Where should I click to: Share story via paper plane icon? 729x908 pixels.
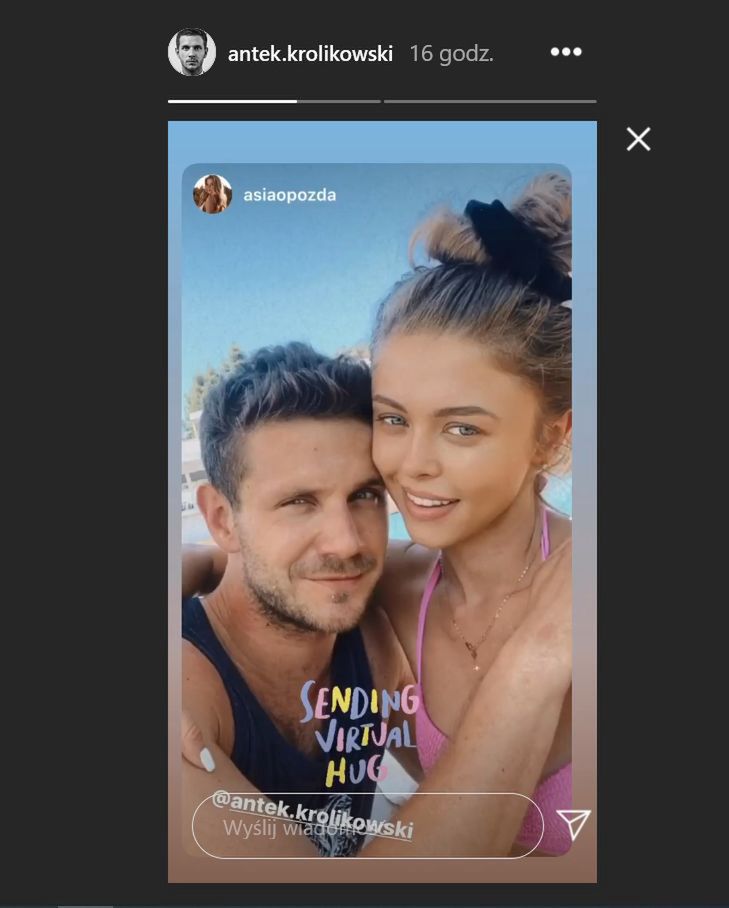coord(573,824)
